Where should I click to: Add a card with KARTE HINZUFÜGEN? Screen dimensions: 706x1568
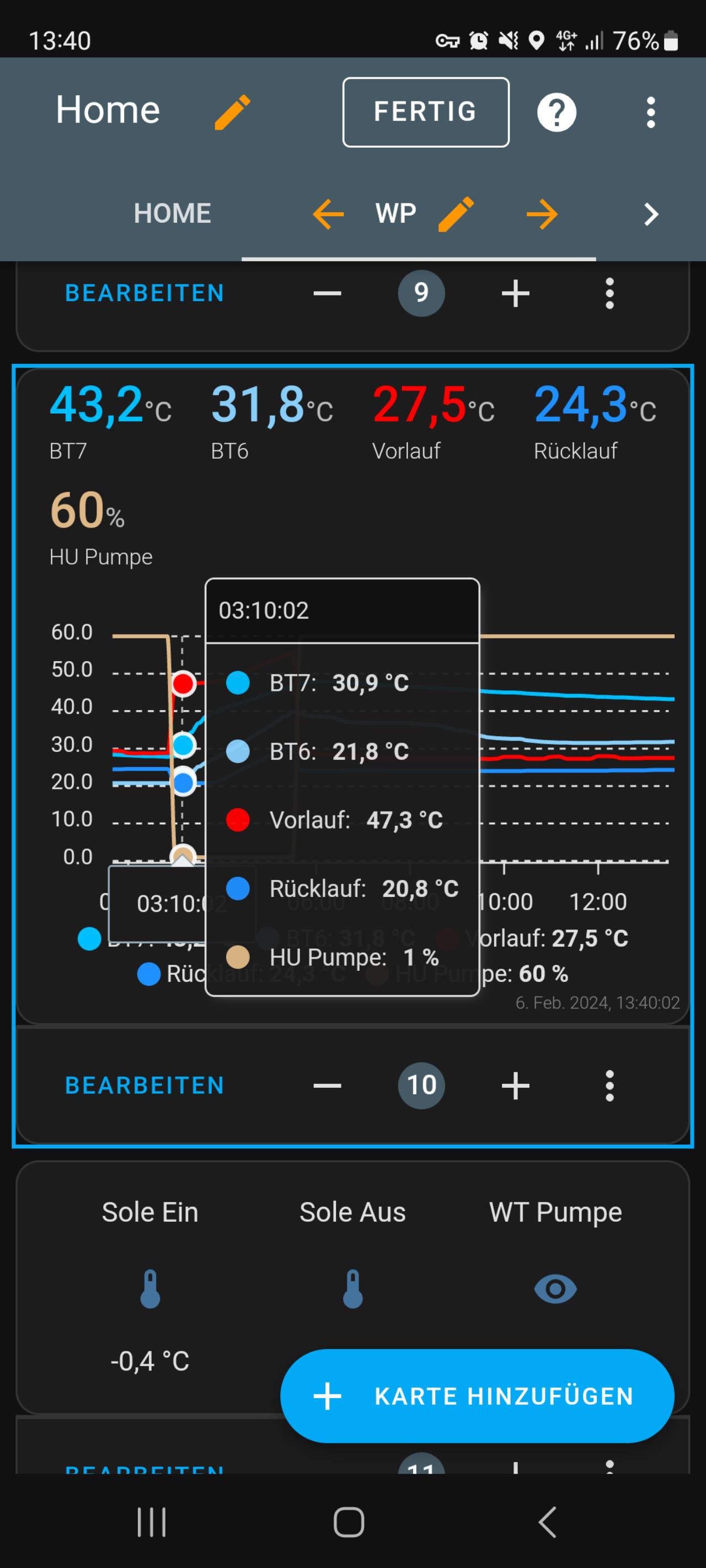[x=477, y=1396]
